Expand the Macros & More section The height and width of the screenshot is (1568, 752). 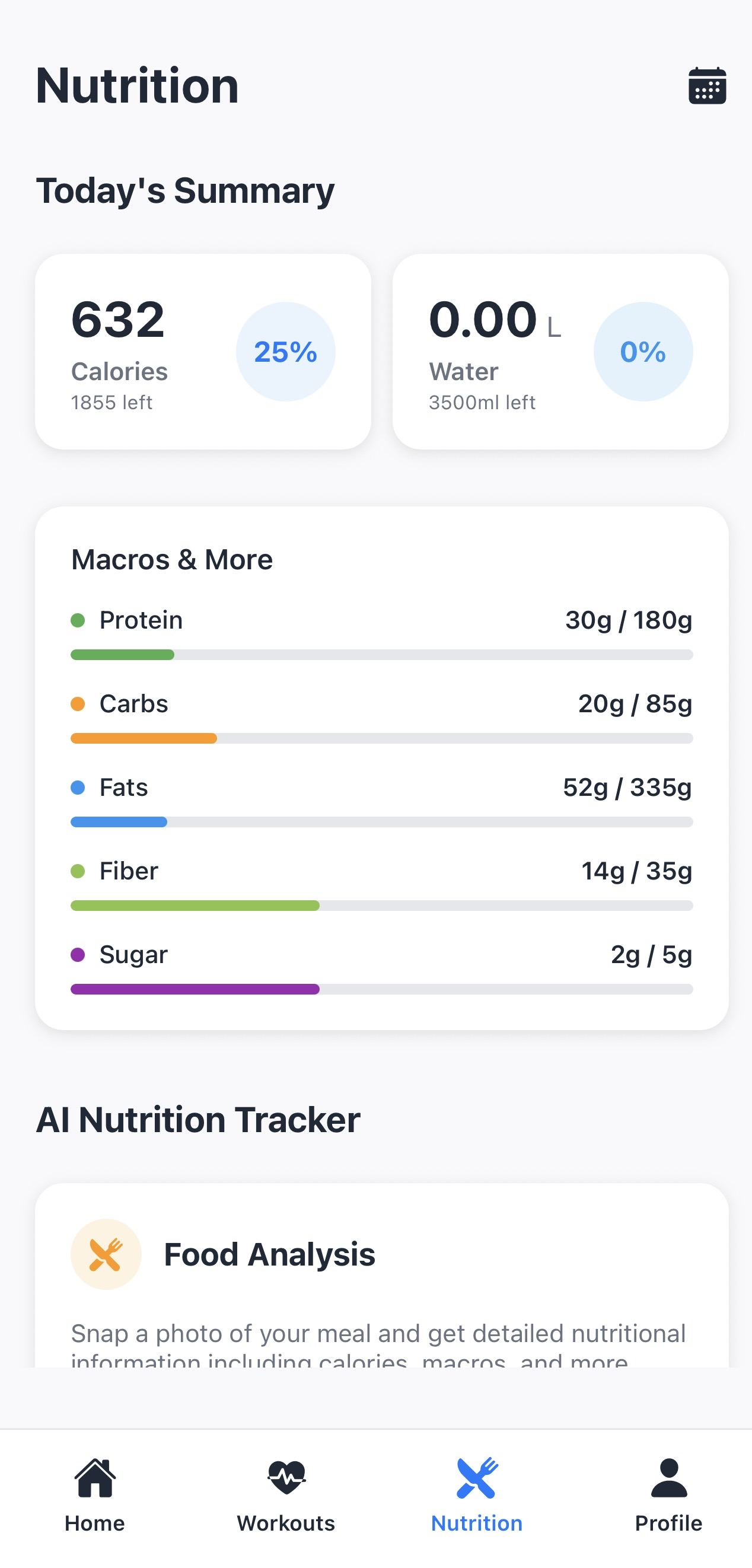[x=173, y=559]
